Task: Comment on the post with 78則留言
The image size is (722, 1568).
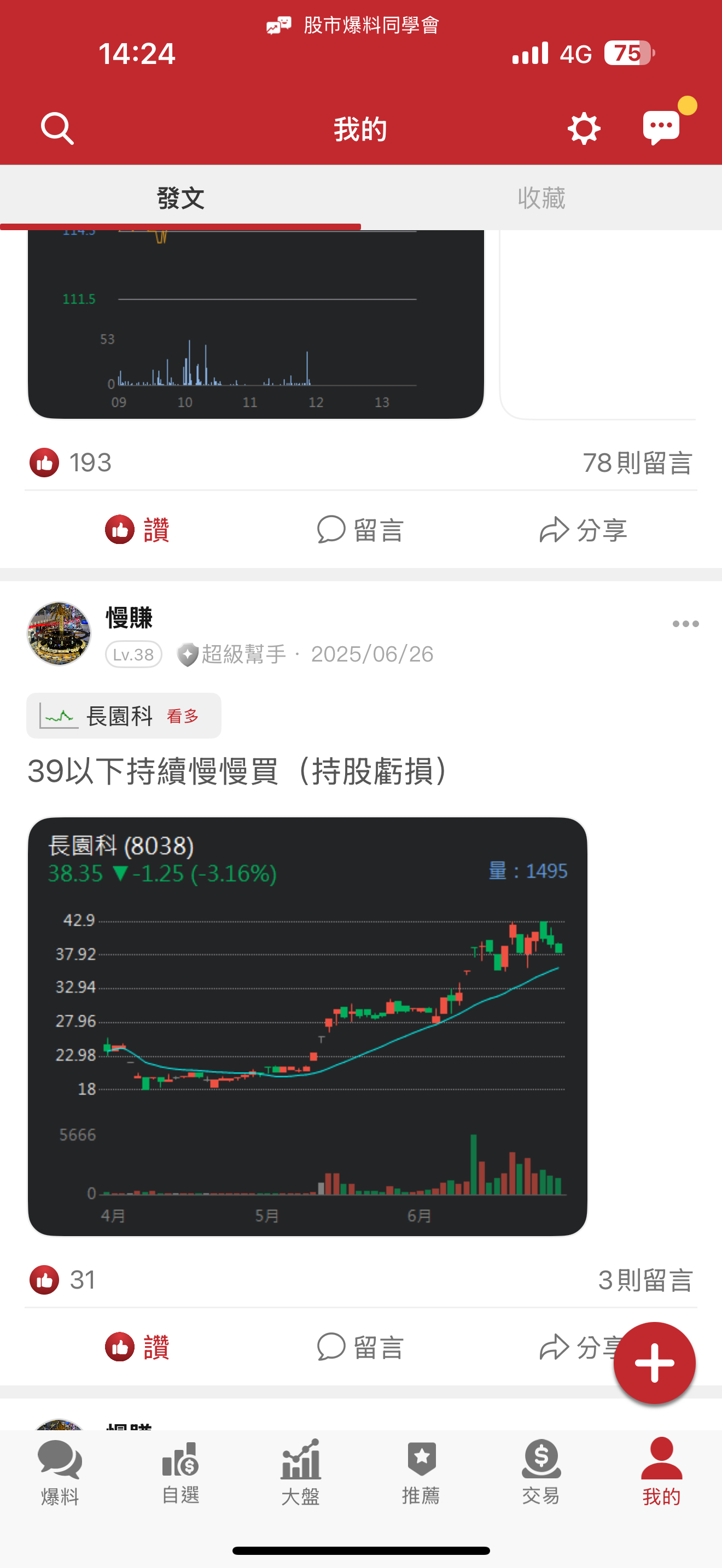Action: (360, 530)
